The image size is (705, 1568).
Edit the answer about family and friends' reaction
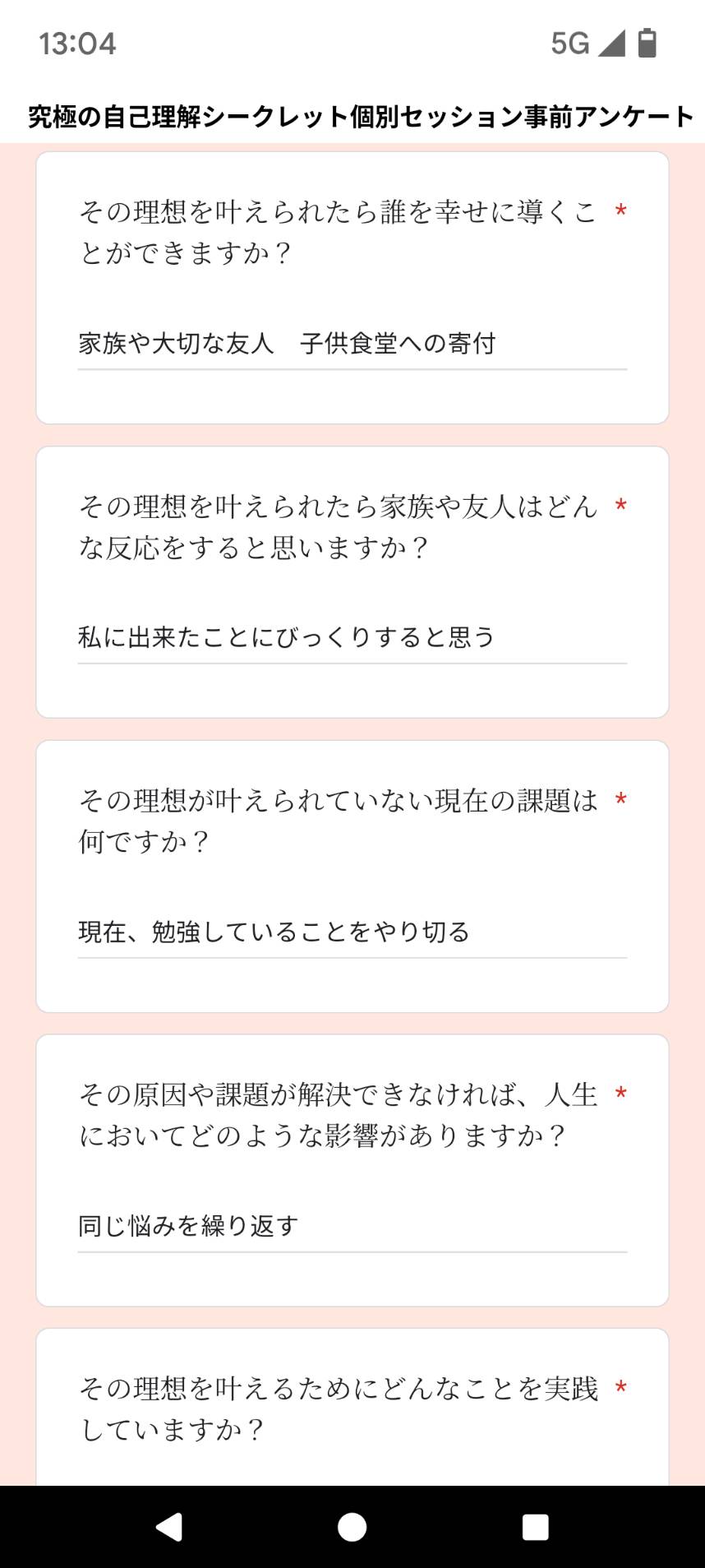pos(352,638)
